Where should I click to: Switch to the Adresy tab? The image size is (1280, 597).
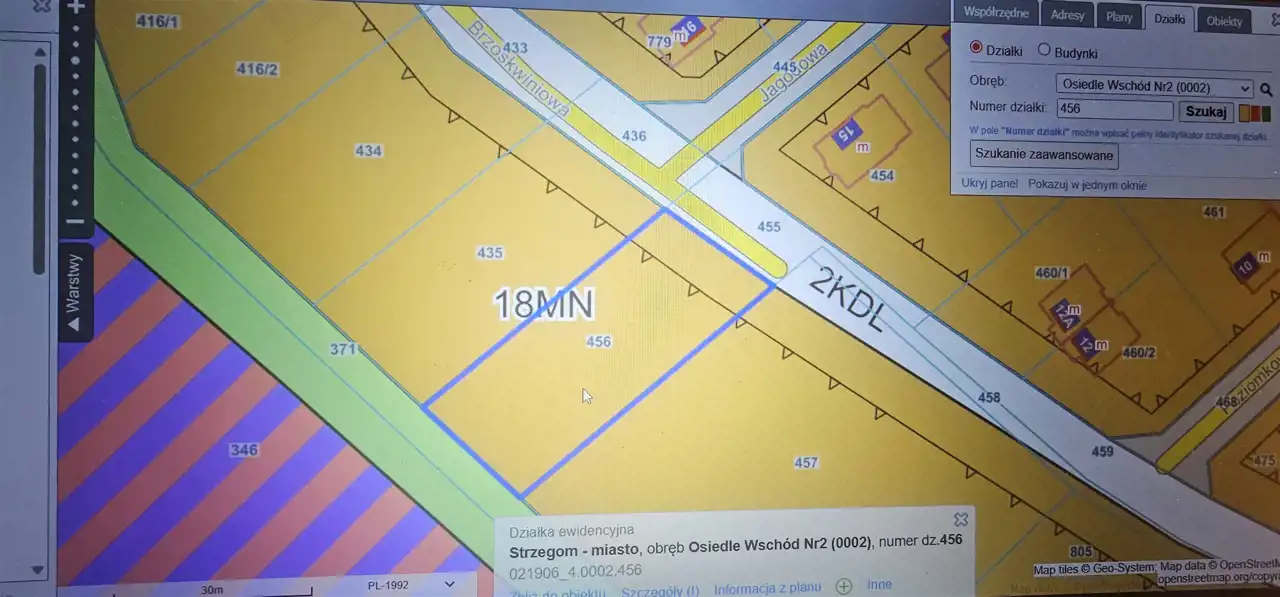point(1067,16)
